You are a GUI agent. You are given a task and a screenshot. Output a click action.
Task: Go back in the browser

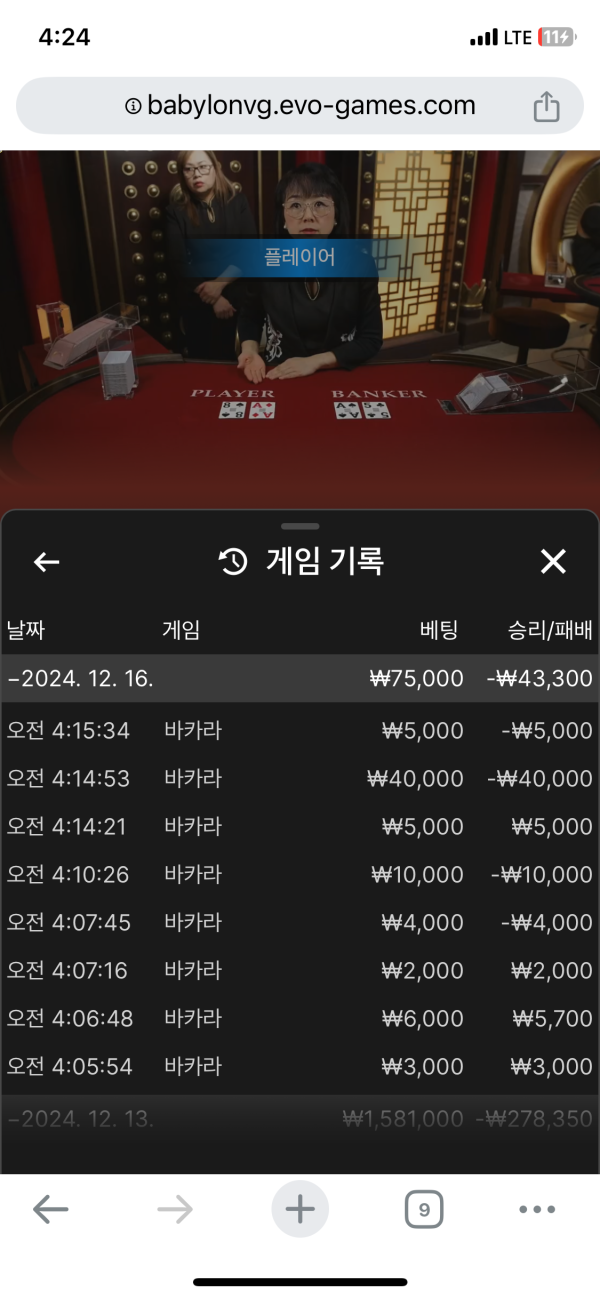pos(50,1210)
